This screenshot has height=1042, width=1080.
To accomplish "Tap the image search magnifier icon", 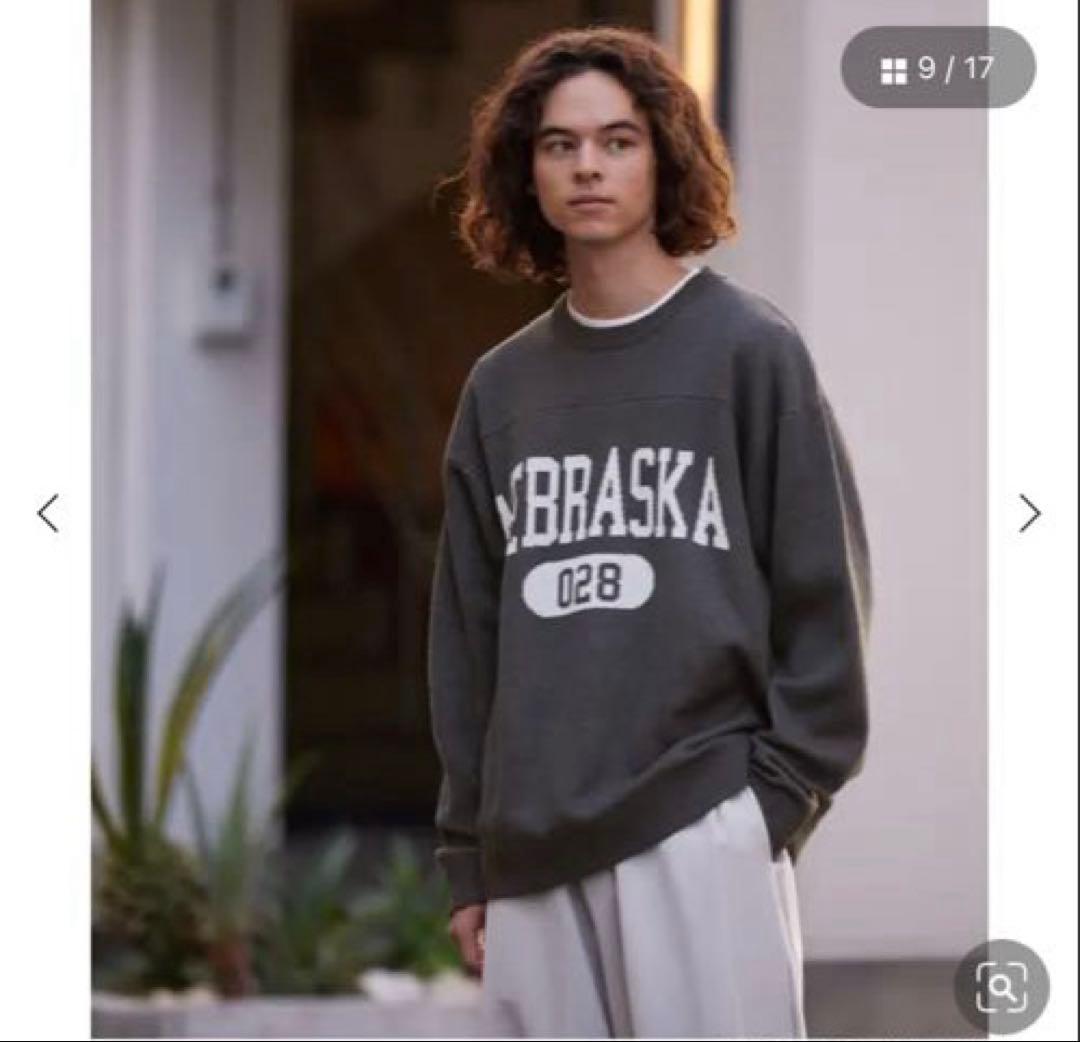I will point(1001,987).
